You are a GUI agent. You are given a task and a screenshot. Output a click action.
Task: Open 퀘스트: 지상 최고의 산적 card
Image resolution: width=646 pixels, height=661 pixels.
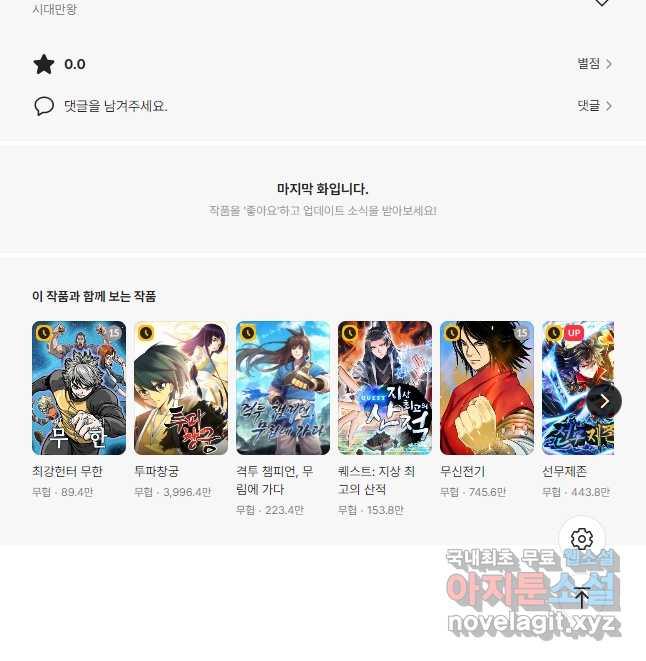[x=385, y=388]
